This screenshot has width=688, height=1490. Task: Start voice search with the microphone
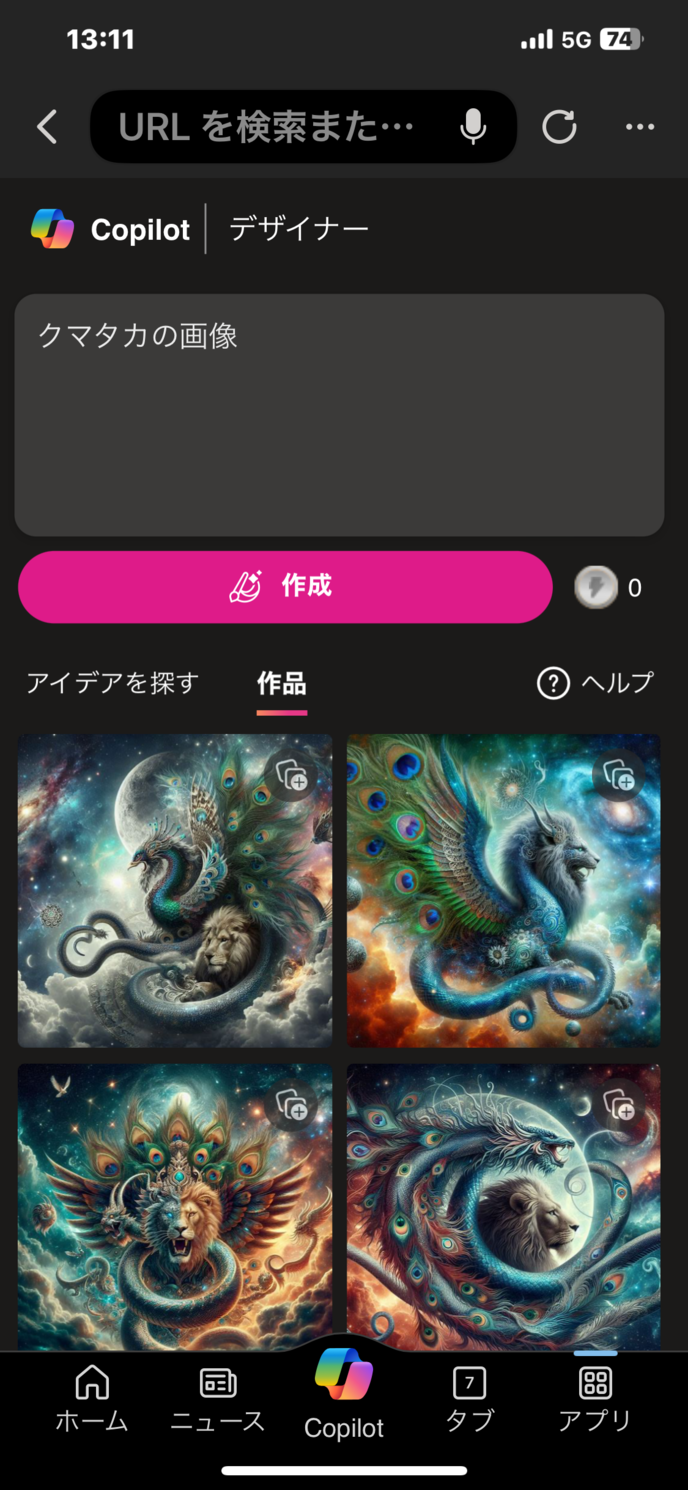pyautogui.click(x=473, y=127)
